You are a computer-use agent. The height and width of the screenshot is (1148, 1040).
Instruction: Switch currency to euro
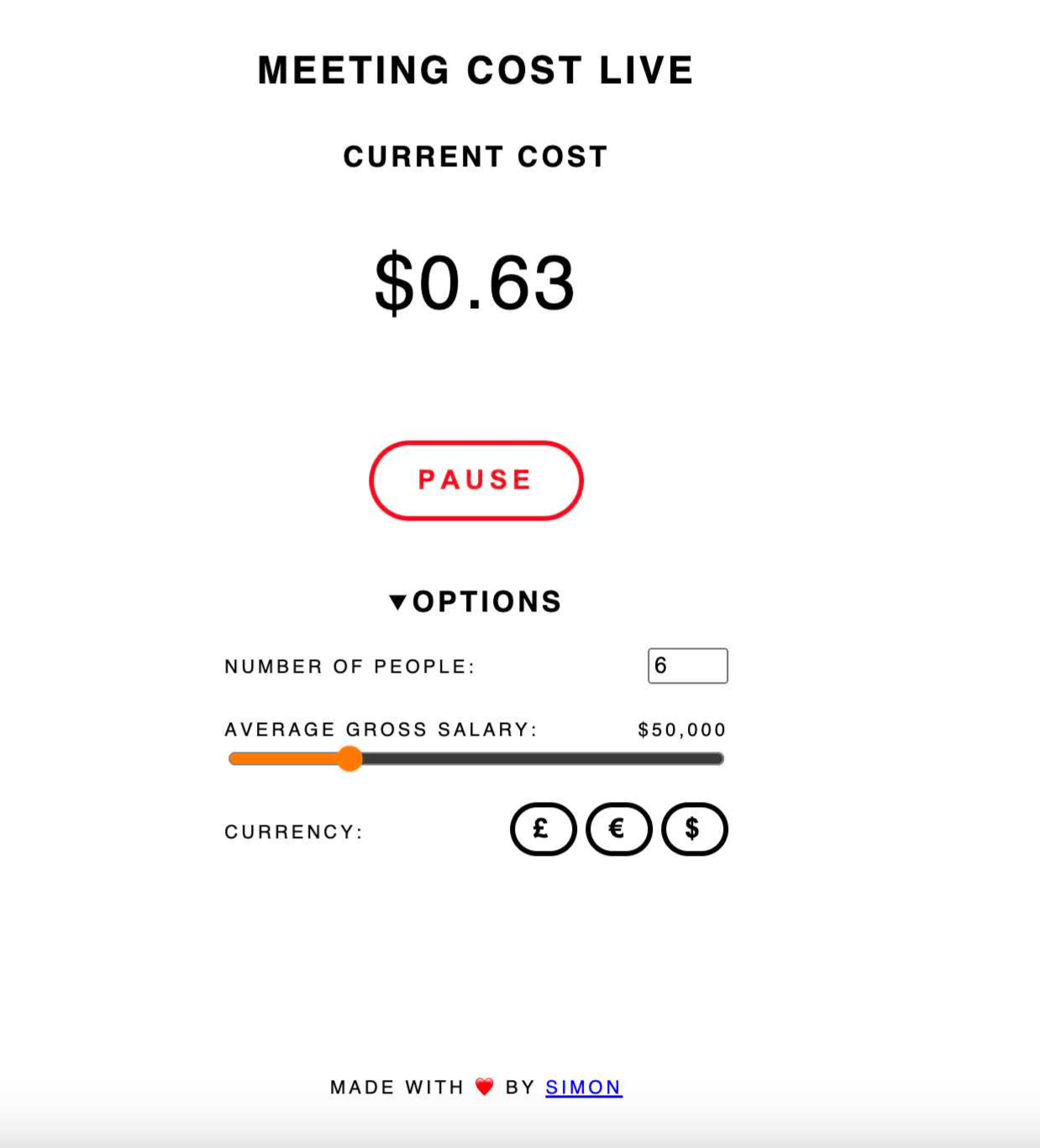coord(618,830)
